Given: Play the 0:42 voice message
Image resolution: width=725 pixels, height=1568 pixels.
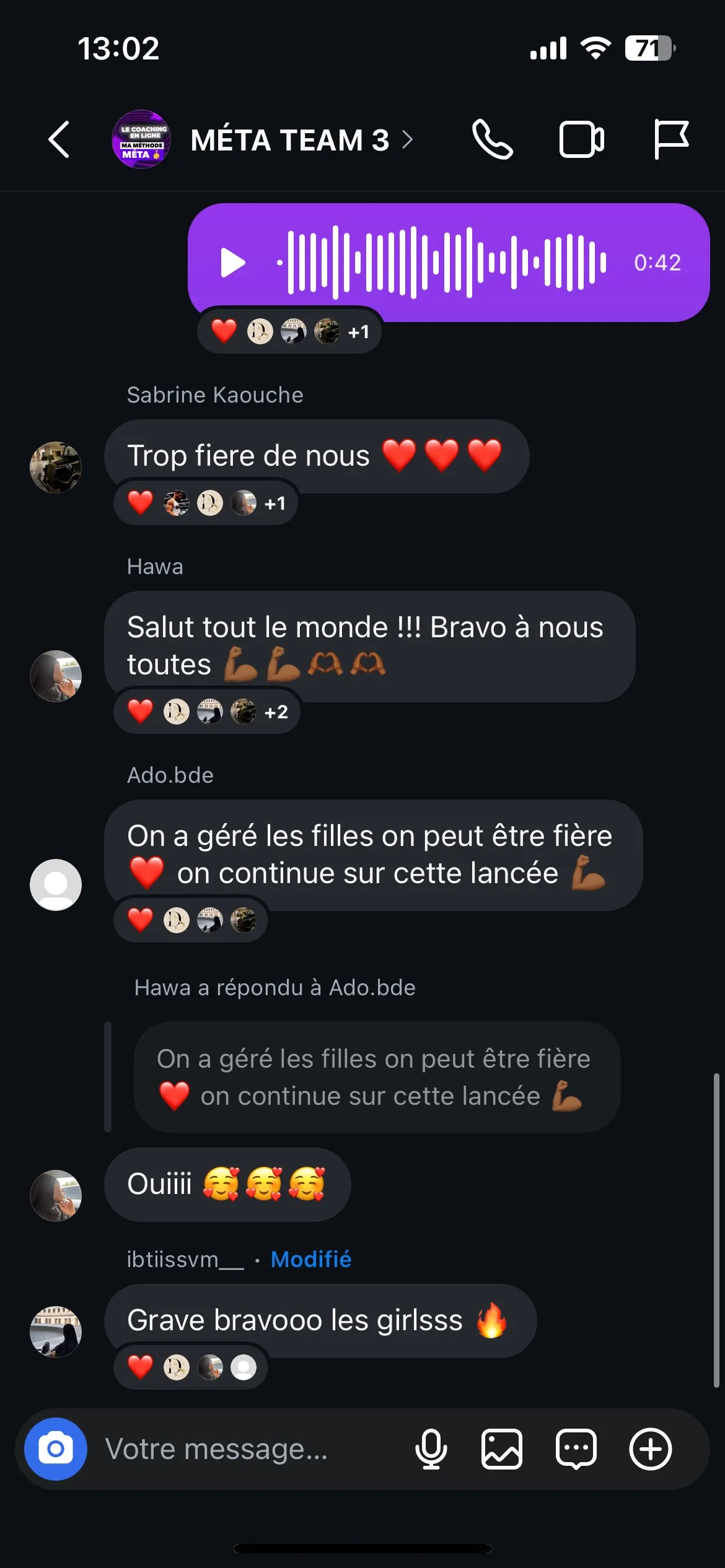Looking at the screenshot, I should click(232, 263).
